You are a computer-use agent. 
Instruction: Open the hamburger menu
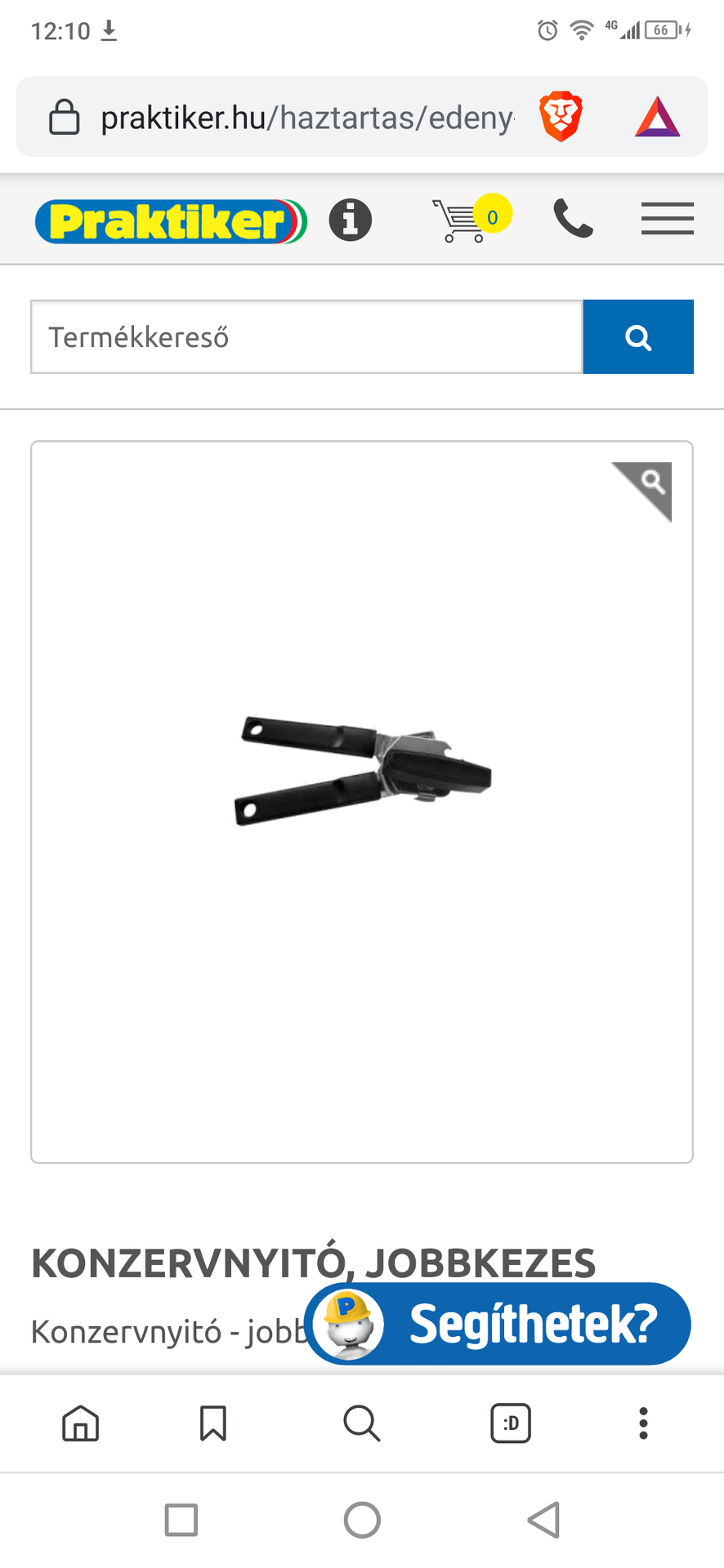[667, 219]
